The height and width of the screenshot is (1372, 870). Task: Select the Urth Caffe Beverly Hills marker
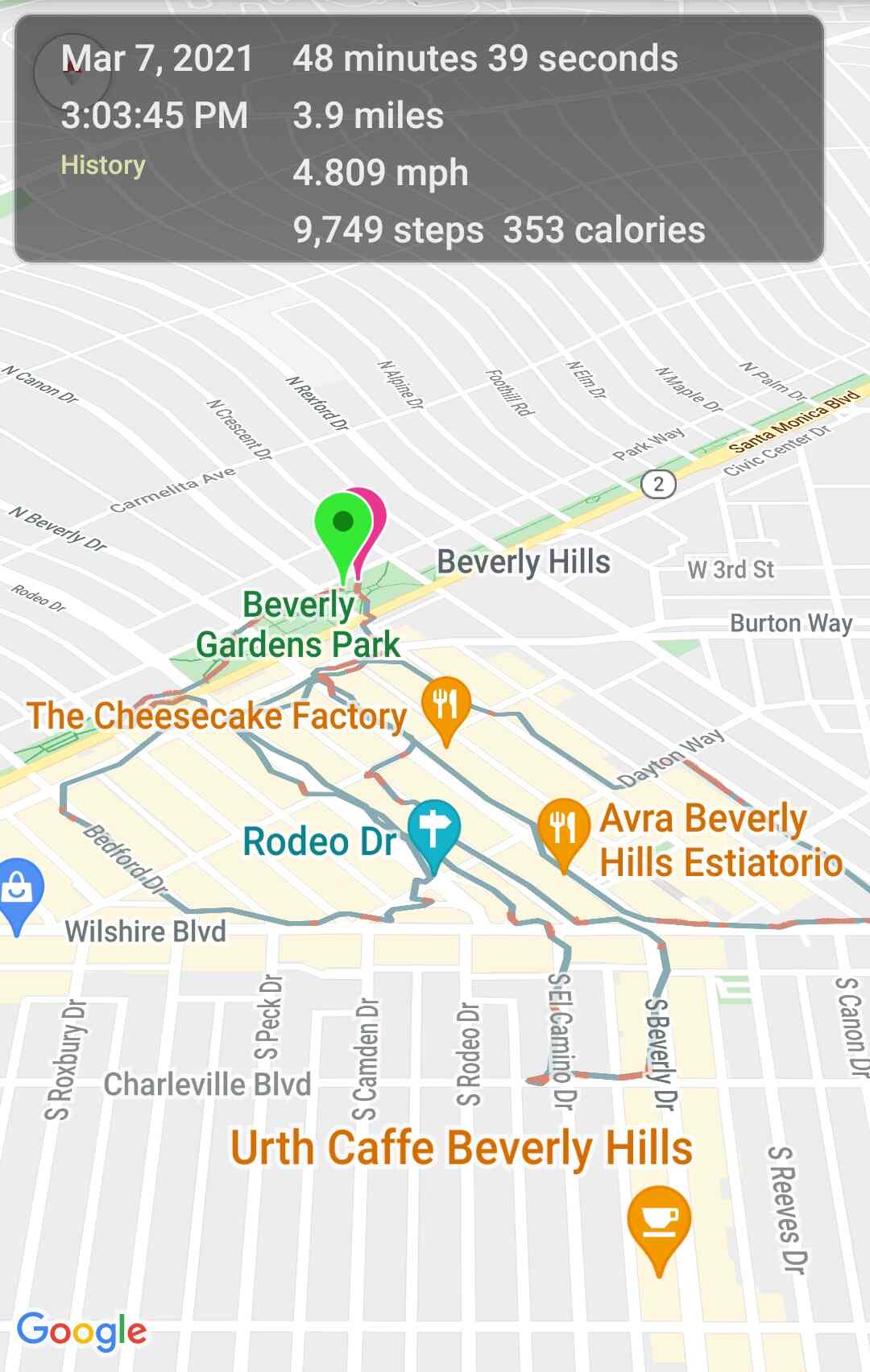coord(659,1219)
